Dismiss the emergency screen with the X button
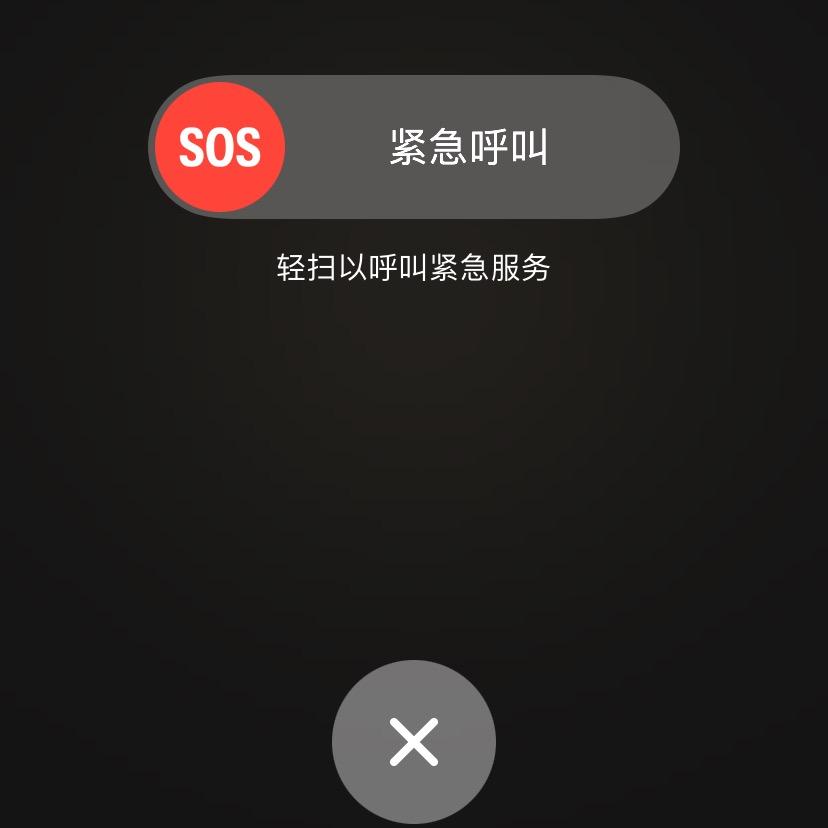The width and height of the screenshot is (828, 828). tap(413, 742)
